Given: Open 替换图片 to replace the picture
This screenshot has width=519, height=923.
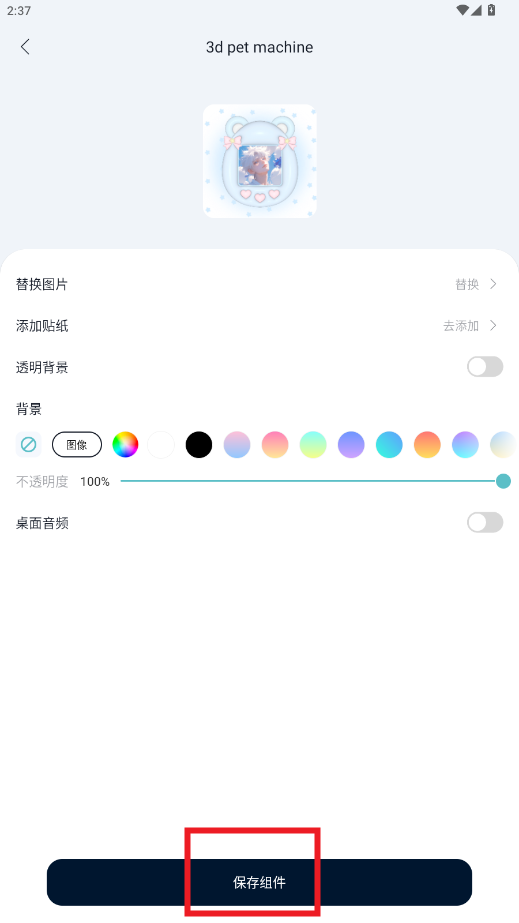Looking at the screenshot, I should 259,284.
